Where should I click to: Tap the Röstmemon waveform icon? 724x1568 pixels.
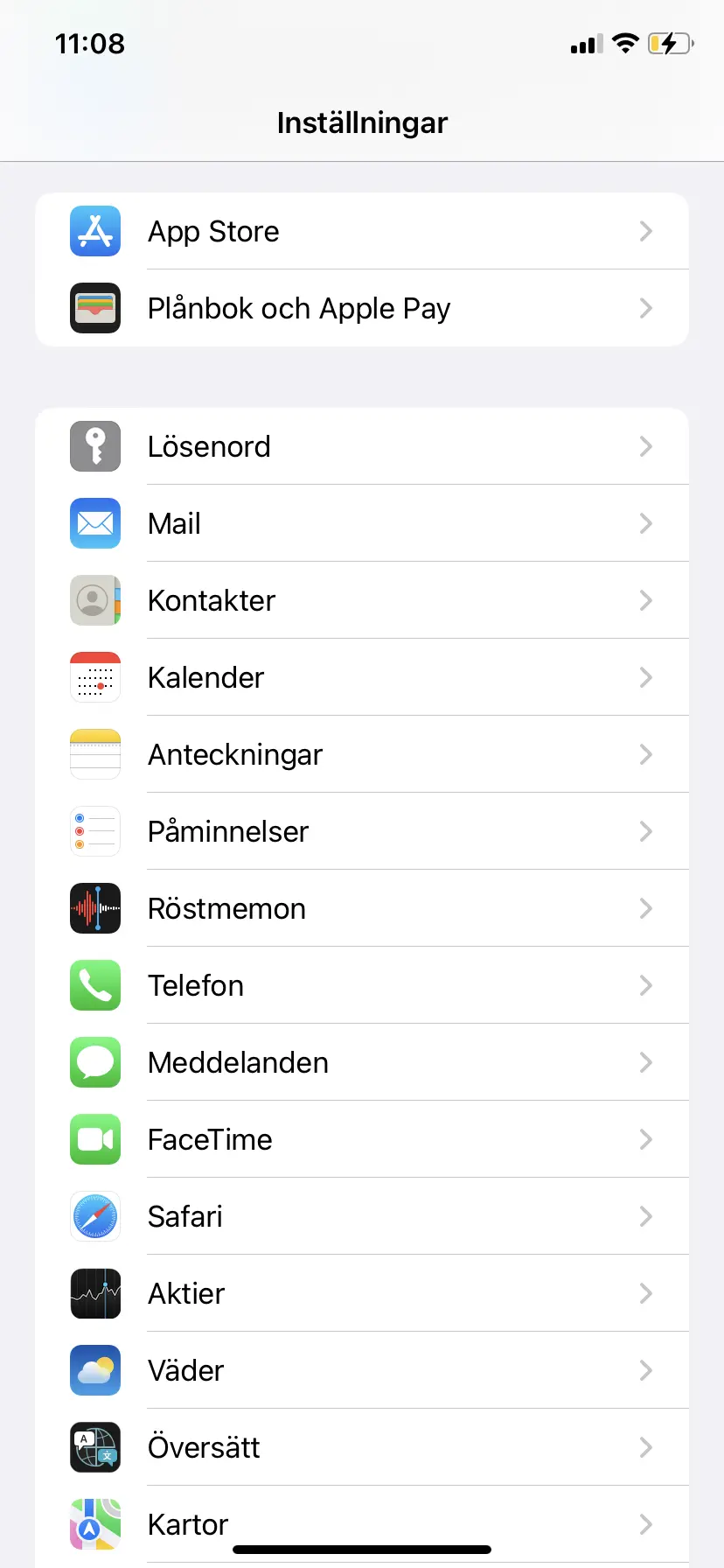pos(94,908)
